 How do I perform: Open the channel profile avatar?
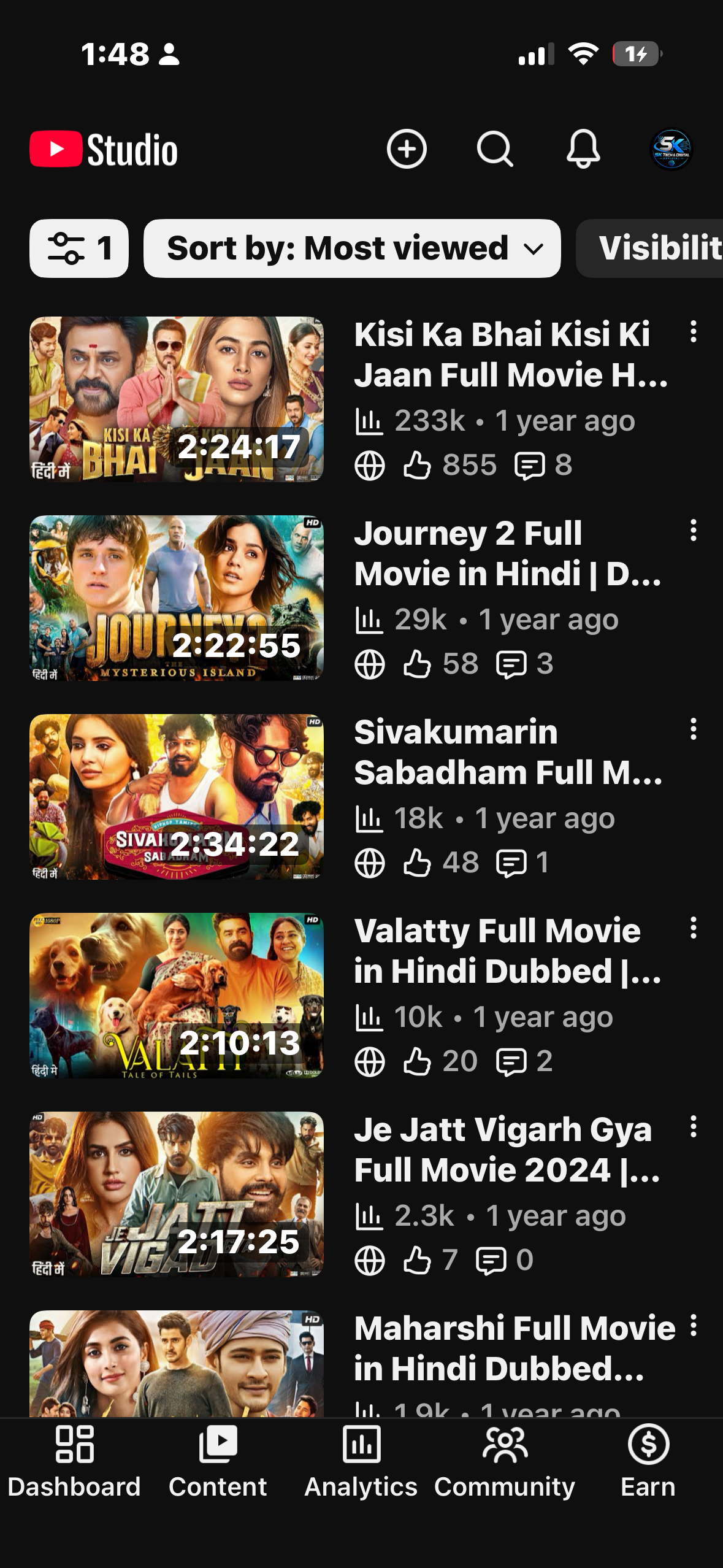(671, 149)
